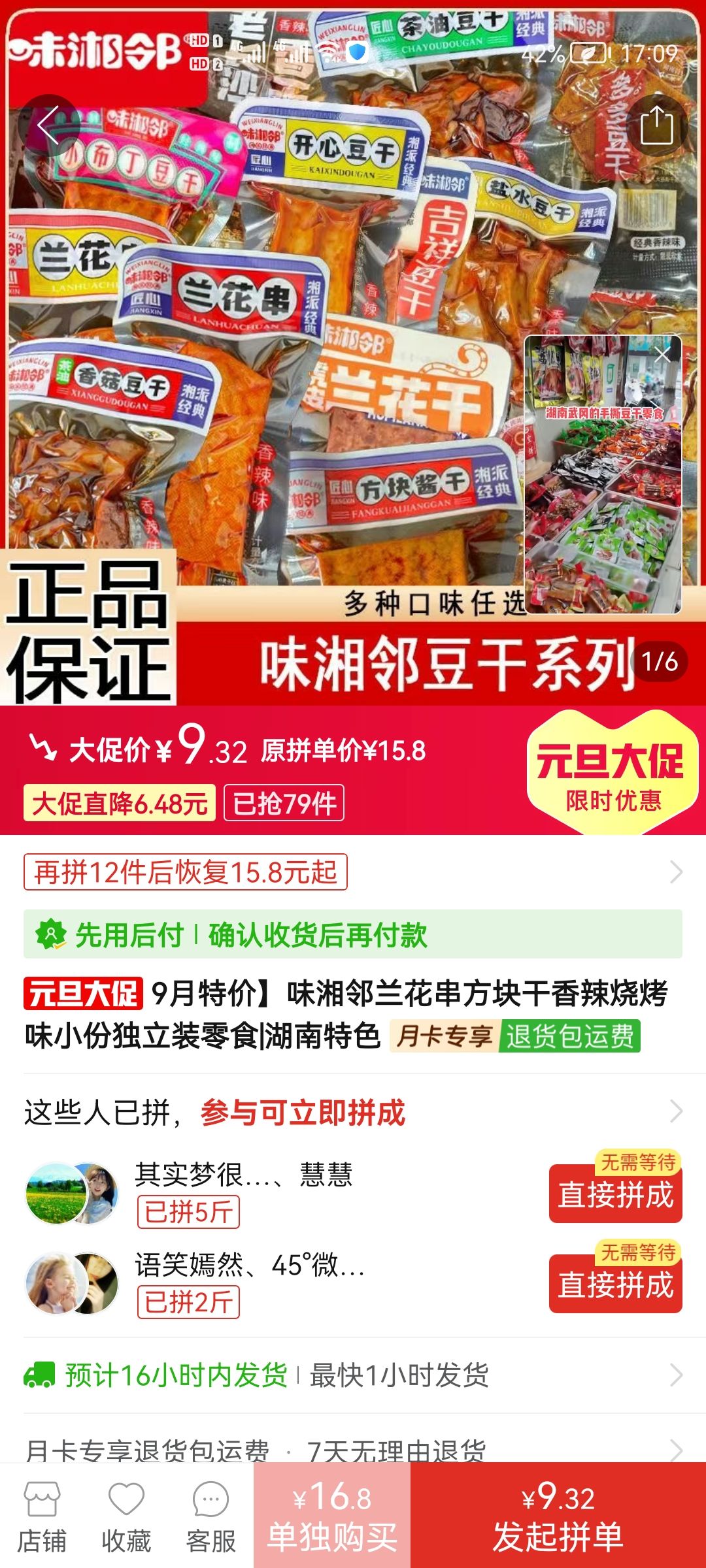Close the floating video preview
This screenshot has width=706, height=1568.
tap(662, 355)
